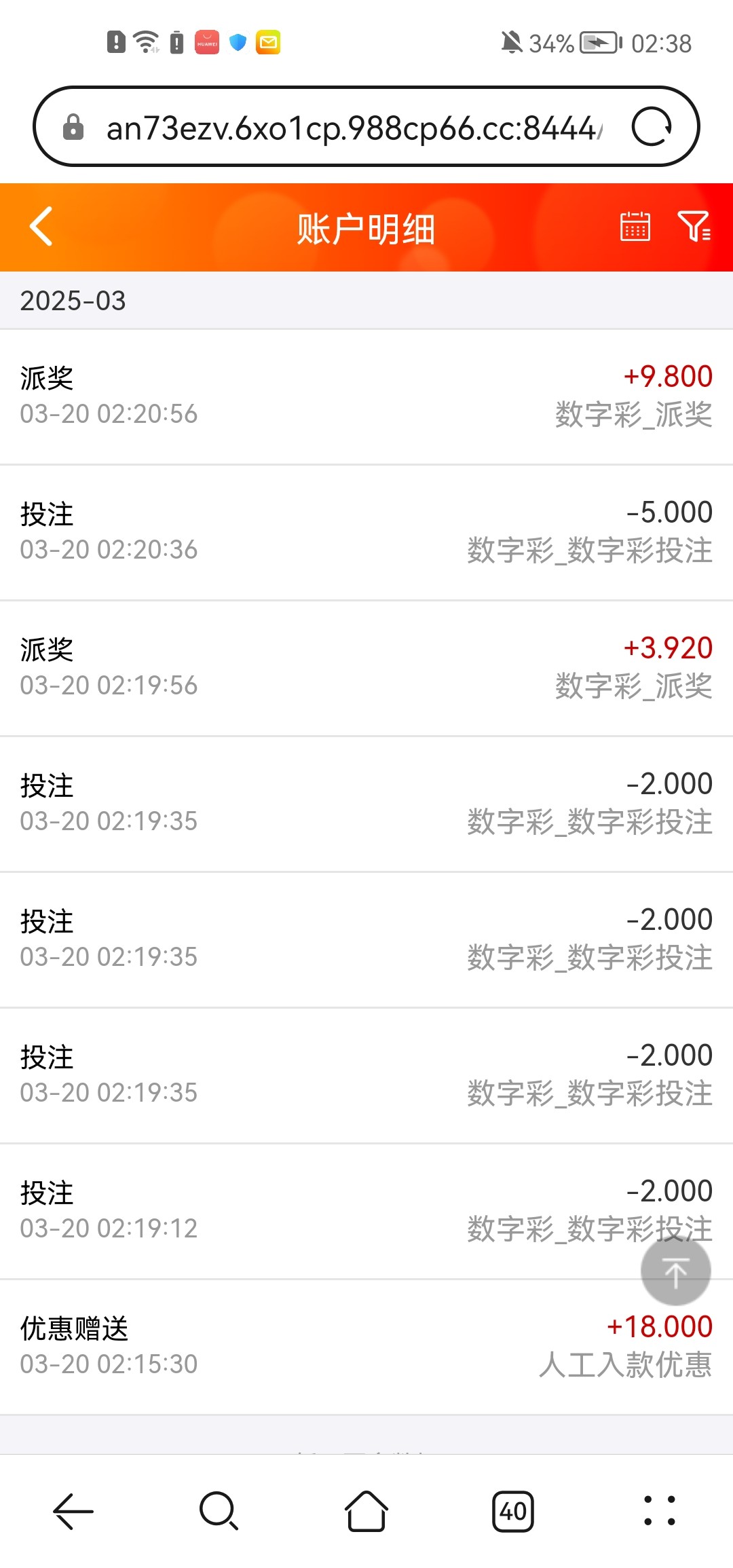Open the browser tabs switcher
Viewport: 733px width, 1568px height.
click(512, 1511)
